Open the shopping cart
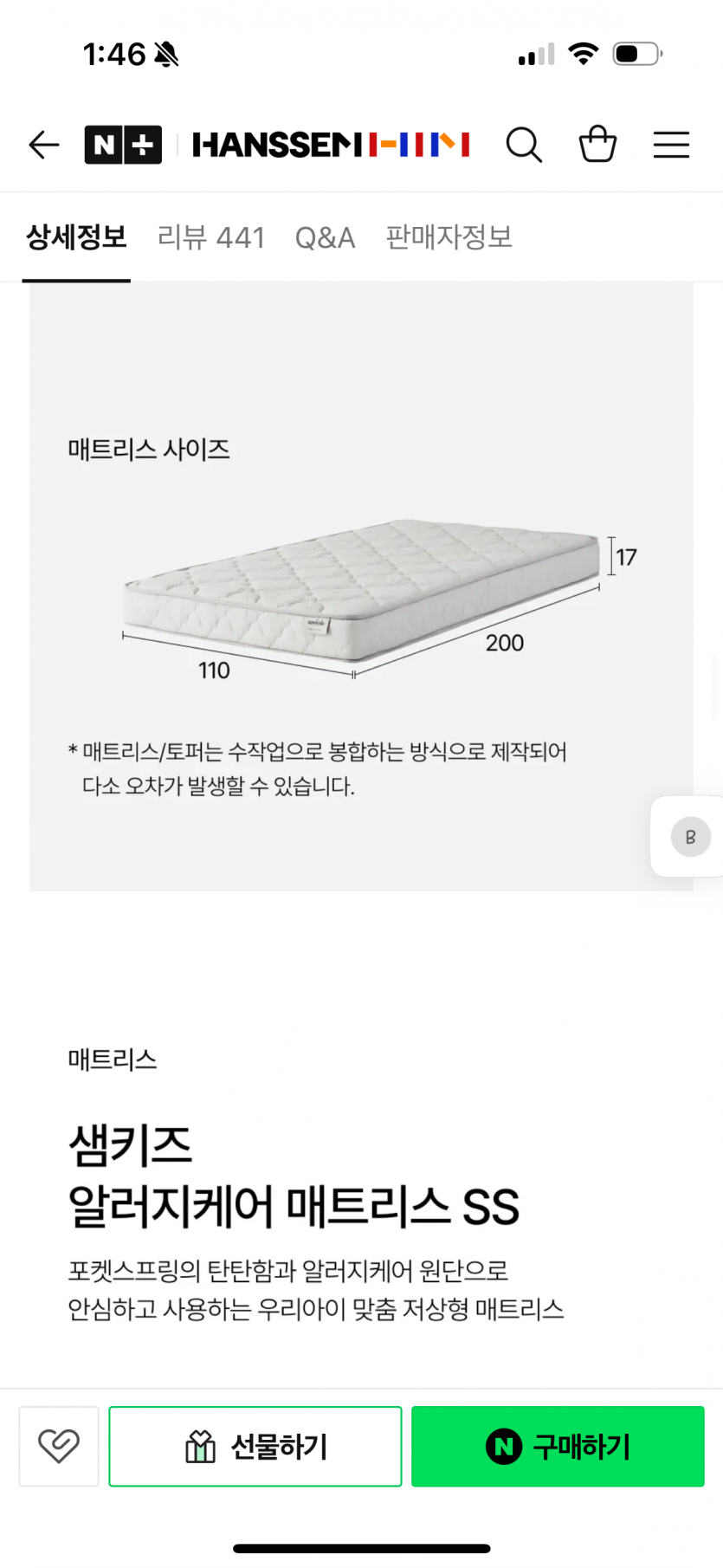This screenshot has height=1568, width=723. (597, 144)
